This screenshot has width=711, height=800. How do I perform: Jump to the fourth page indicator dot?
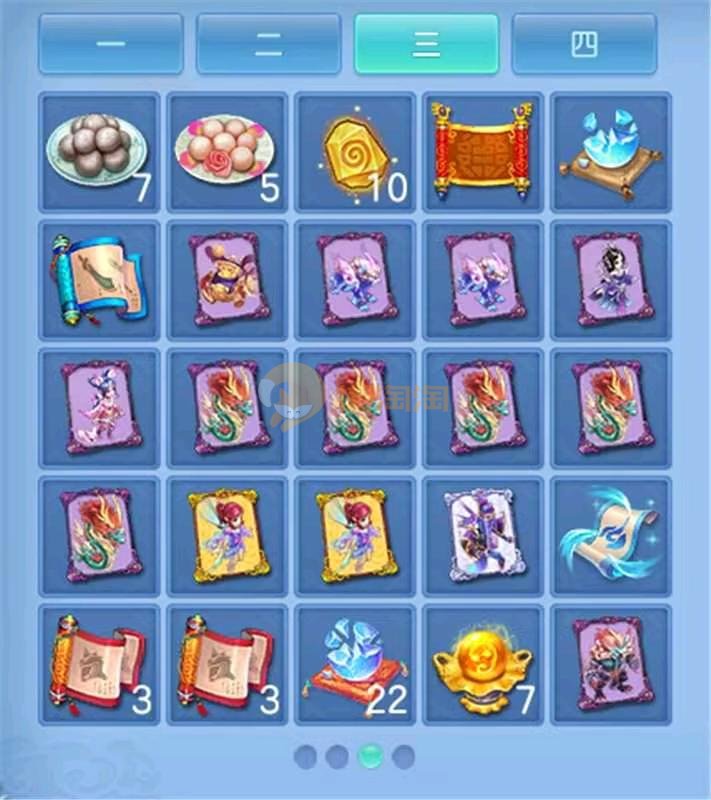[x=404, y=756]
